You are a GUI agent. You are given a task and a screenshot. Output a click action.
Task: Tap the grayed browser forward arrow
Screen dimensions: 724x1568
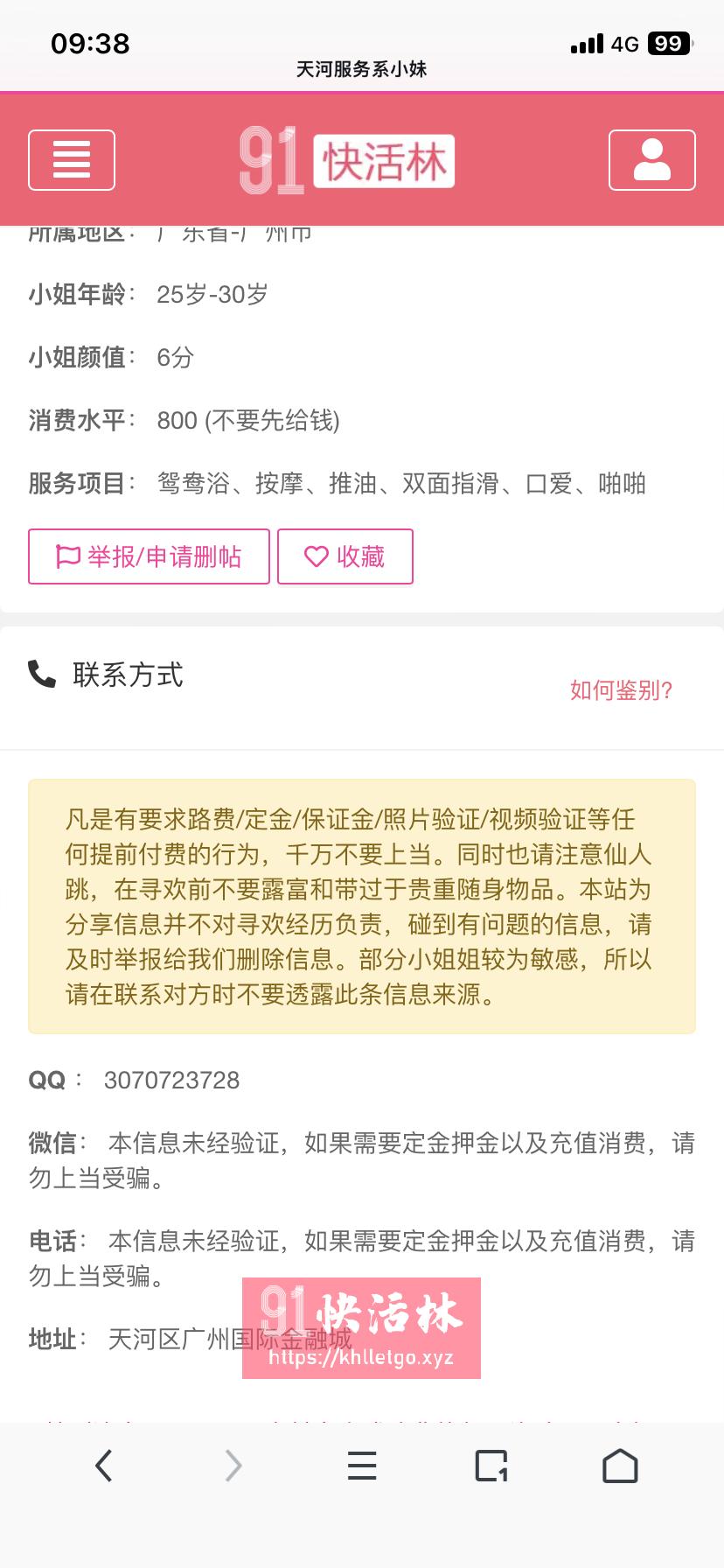click(x=233, y=1466)
